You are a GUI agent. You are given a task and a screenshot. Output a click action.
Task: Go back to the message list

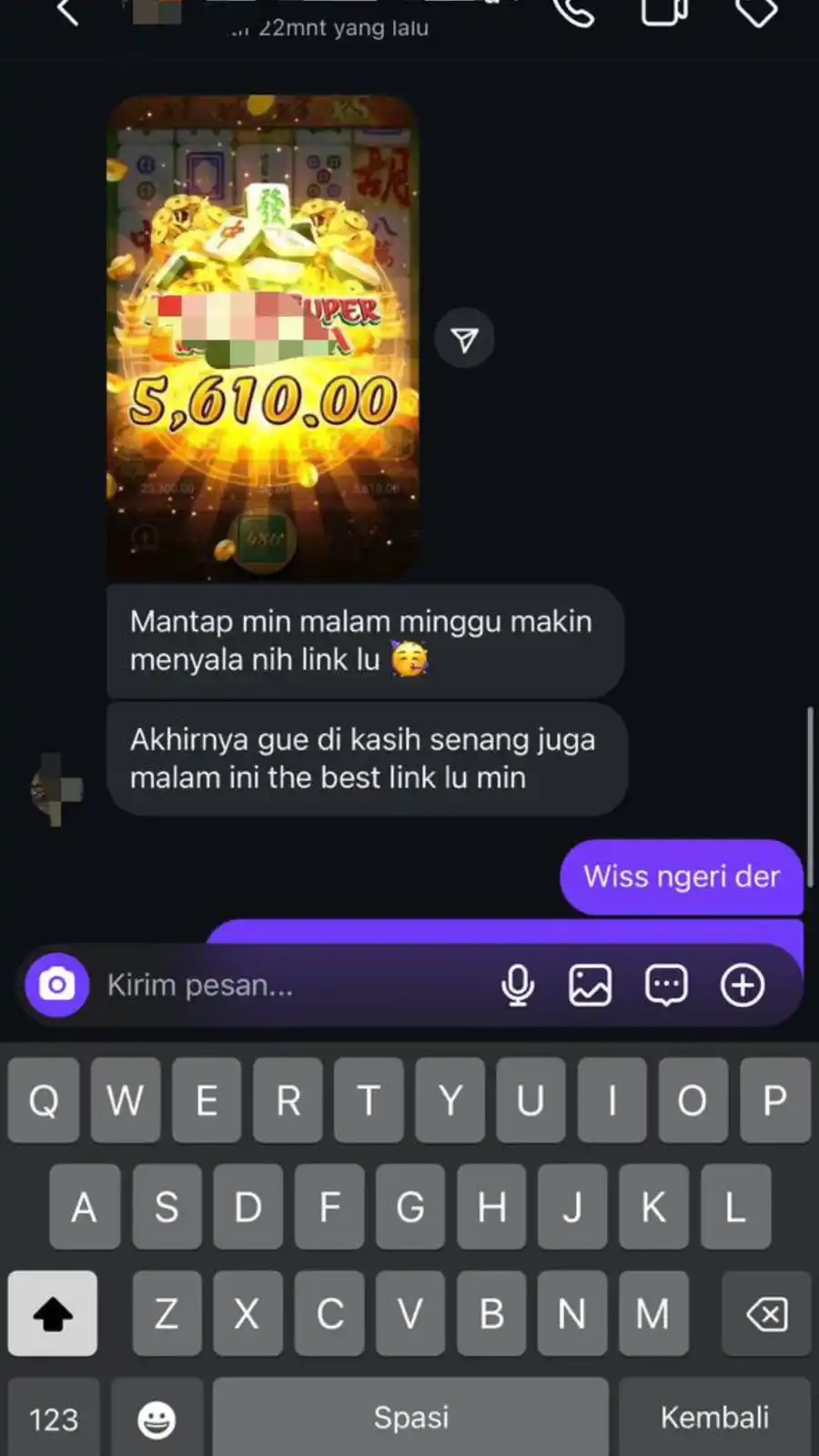pos(68,13)
